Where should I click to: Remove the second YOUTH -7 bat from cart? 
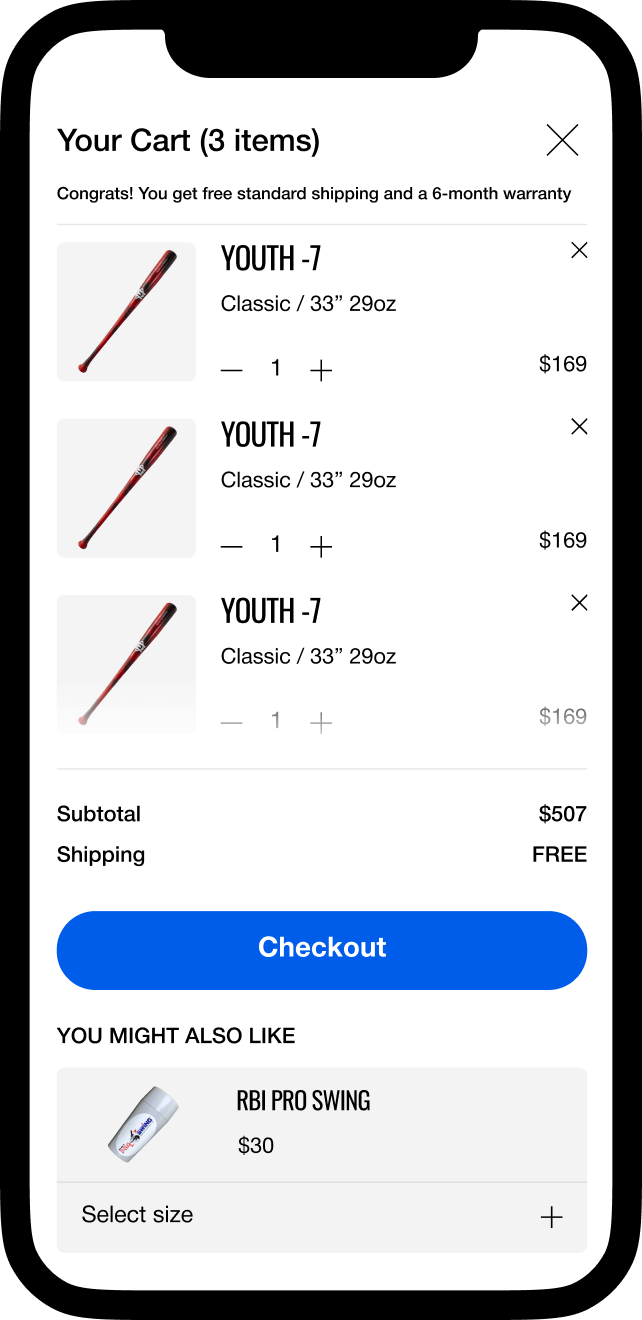pyautogui.click(x=579, y=427)
